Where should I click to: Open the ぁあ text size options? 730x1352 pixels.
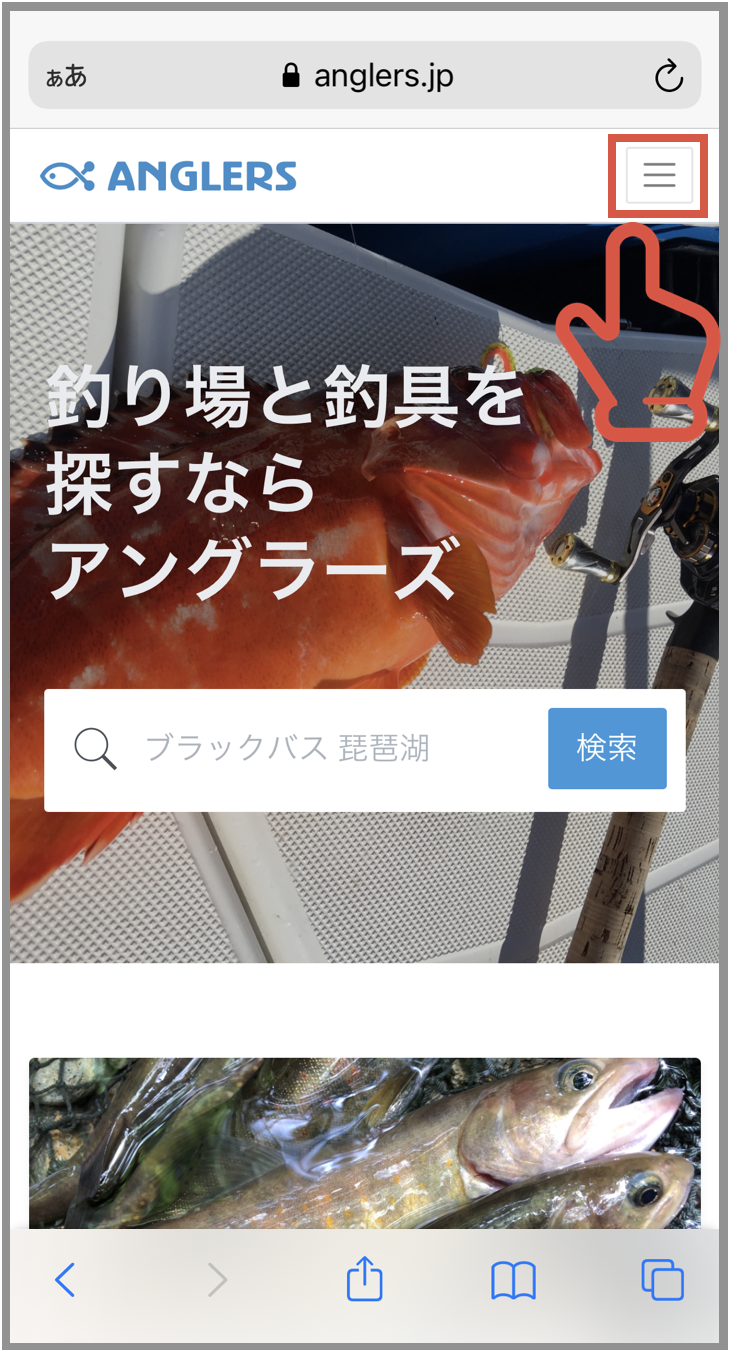tap(67, 77)
